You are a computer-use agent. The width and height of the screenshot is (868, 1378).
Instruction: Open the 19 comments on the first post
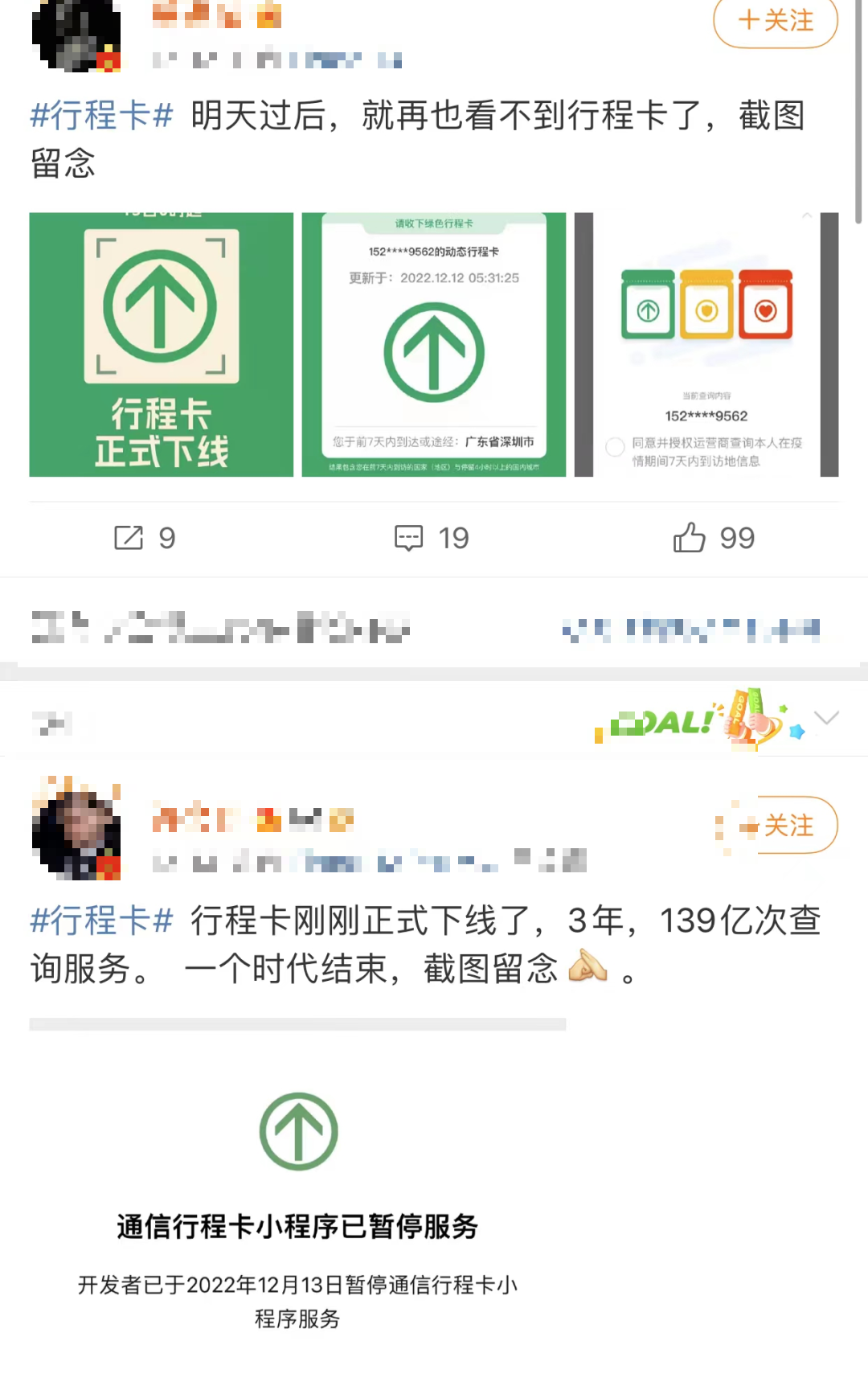pyautogui.click(x=432, y=538)
